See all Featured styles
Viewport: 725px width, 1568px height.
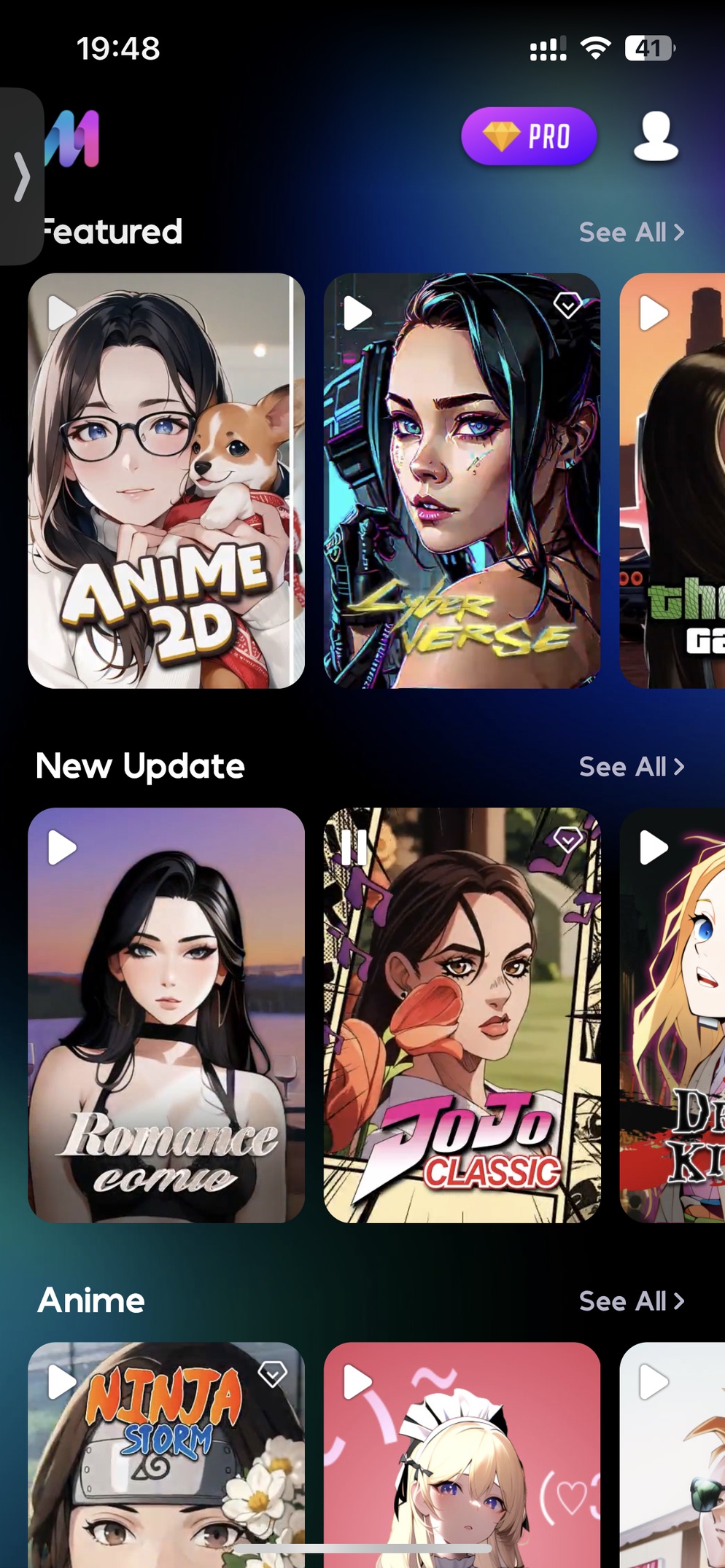click(631, 233)
